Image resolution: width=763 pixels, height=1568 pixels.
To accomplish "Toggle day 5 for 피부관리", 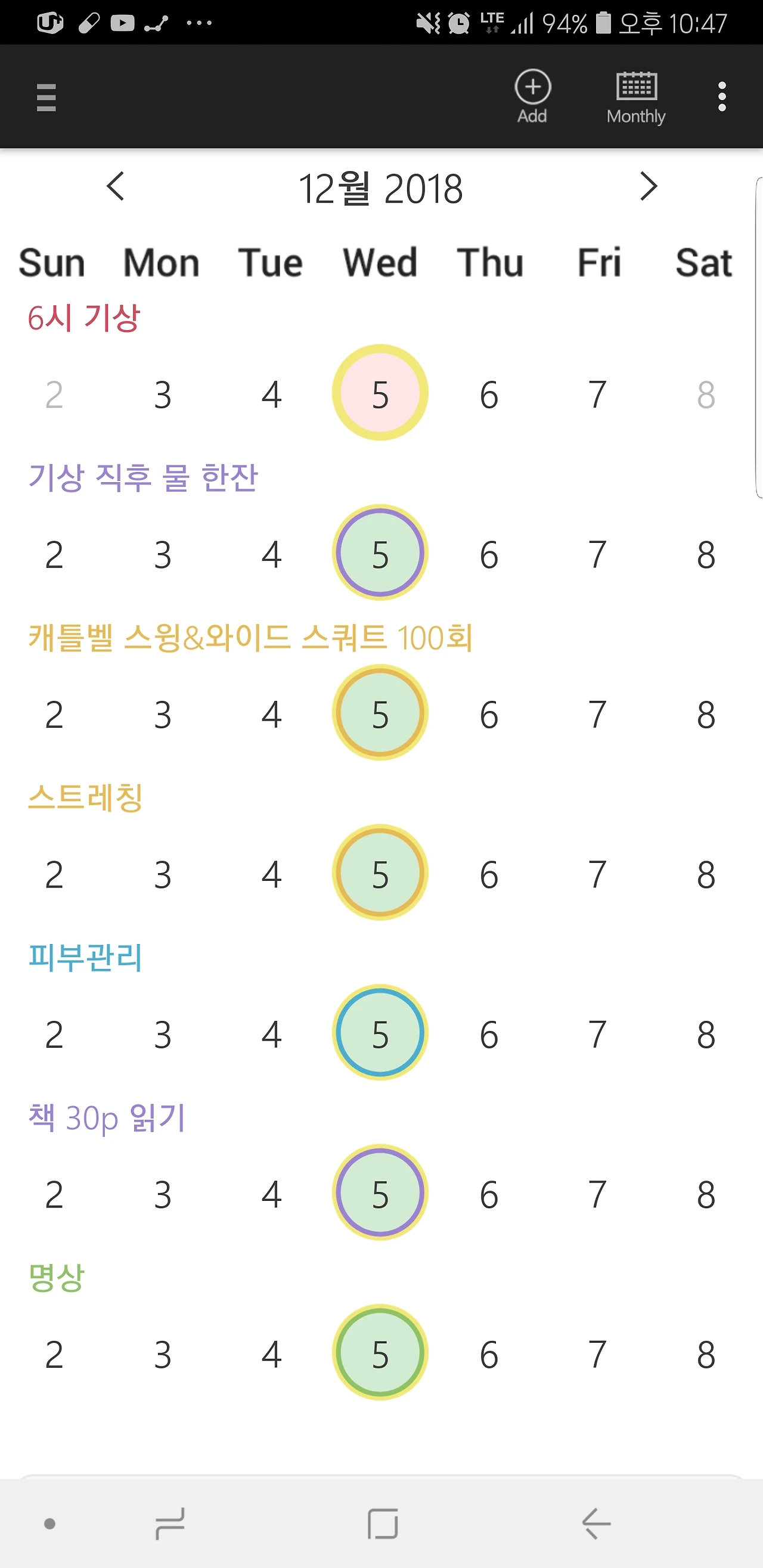I will pos(380,1033).
